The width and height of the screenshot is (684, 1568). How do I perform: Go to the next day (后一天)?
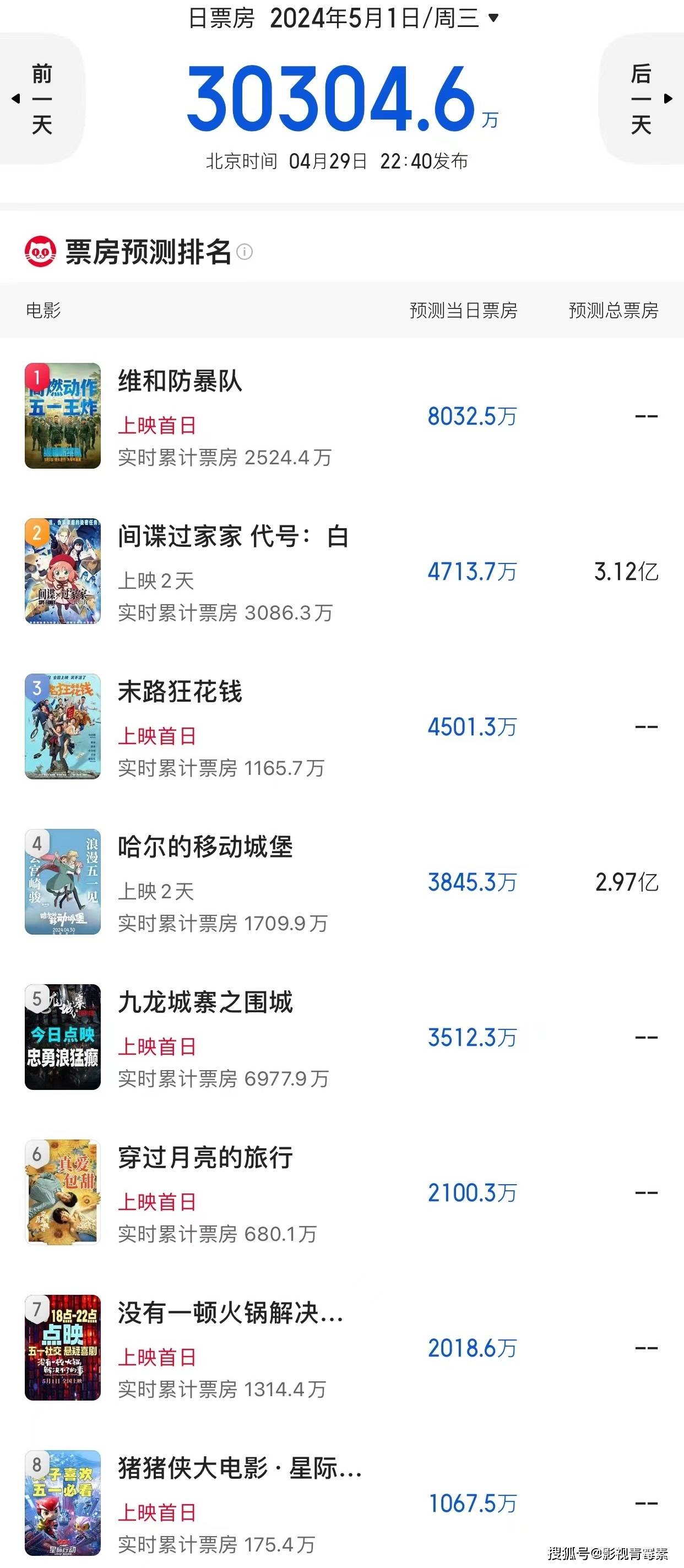pyautogui.click(x=643, y=99)
